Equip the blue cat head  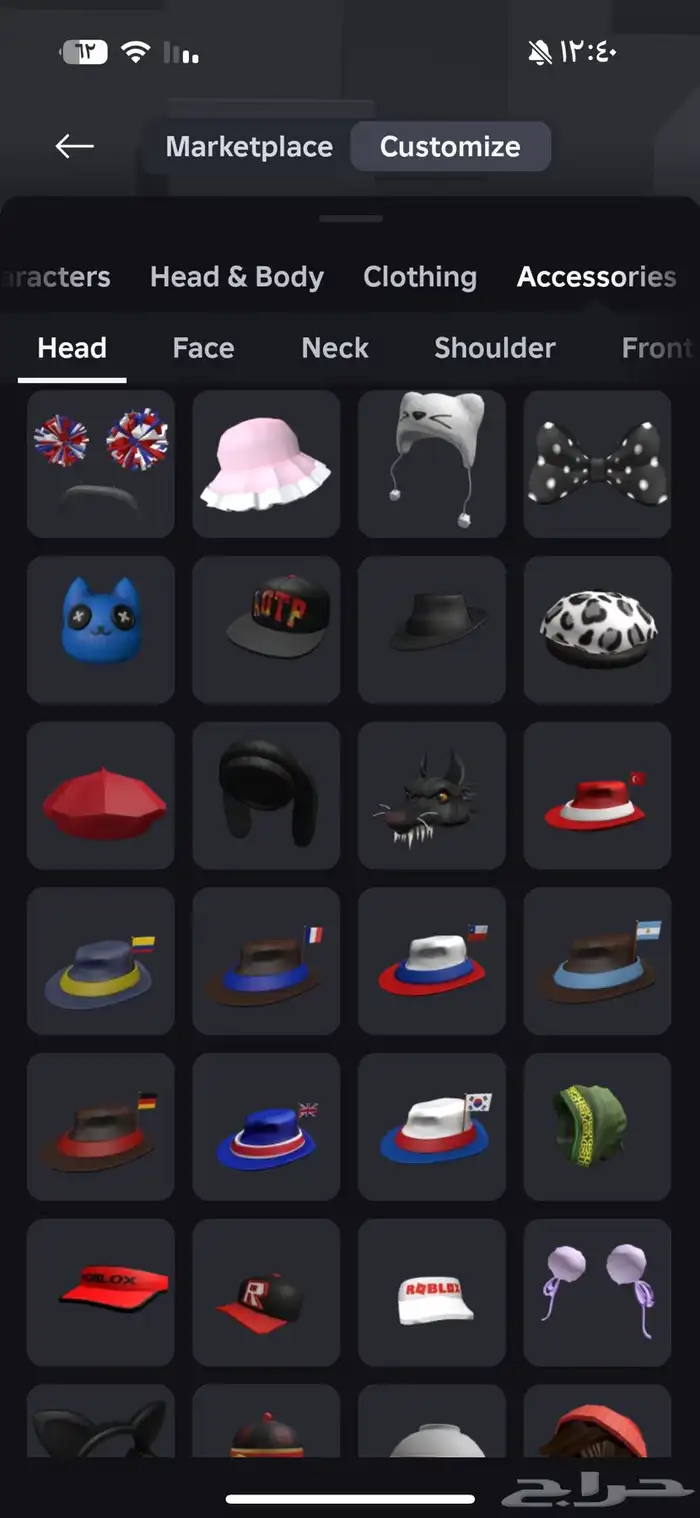(101, 630)
